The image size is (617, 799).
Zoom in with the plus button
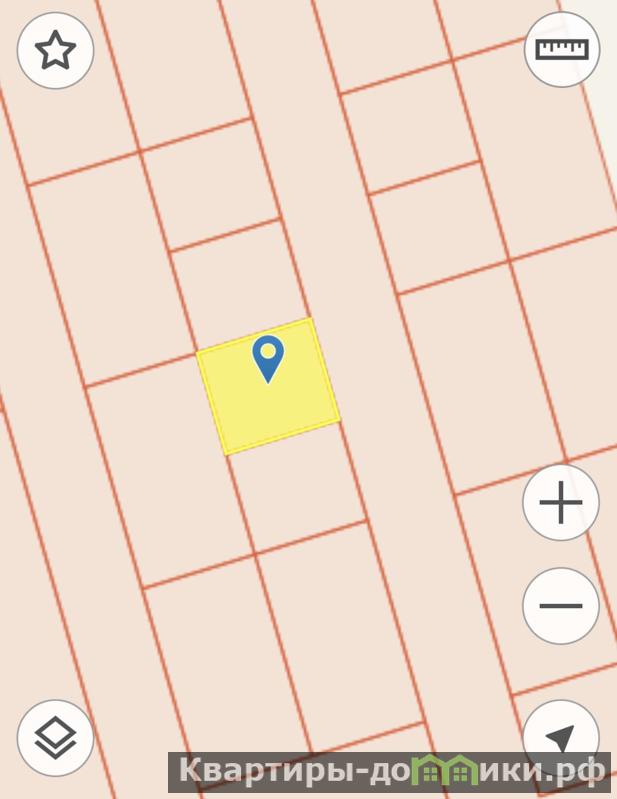click(x=561, y=503)
